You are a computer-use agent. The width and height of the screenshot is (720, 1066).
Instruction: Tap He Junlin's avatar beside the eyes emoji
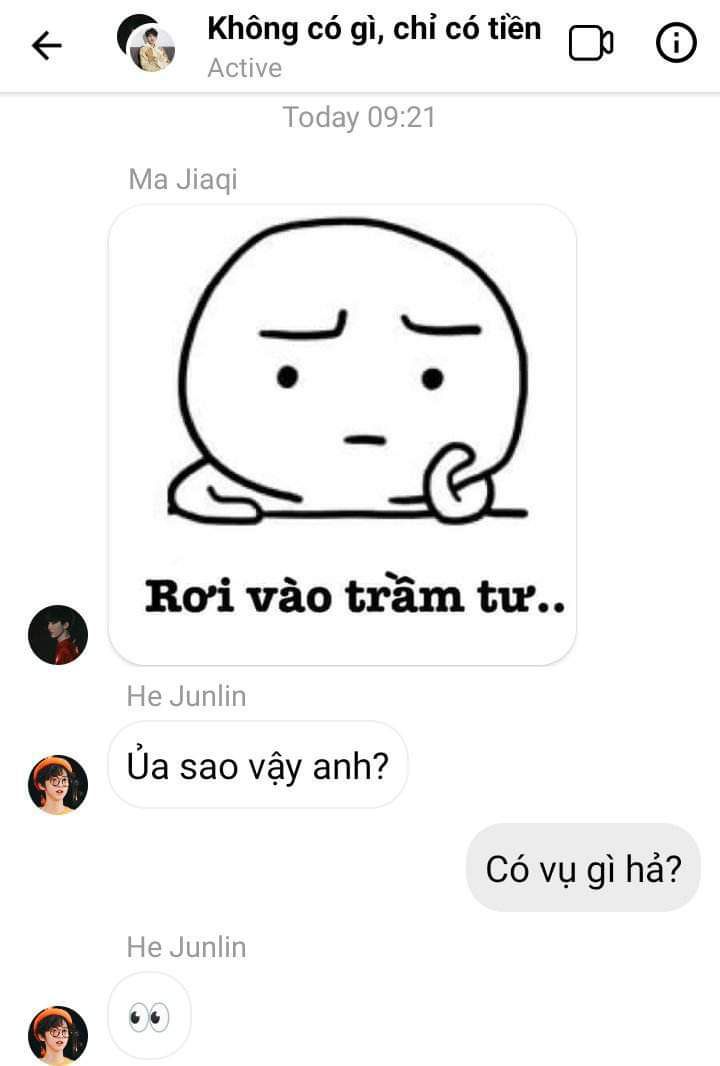pos(58,1035)
